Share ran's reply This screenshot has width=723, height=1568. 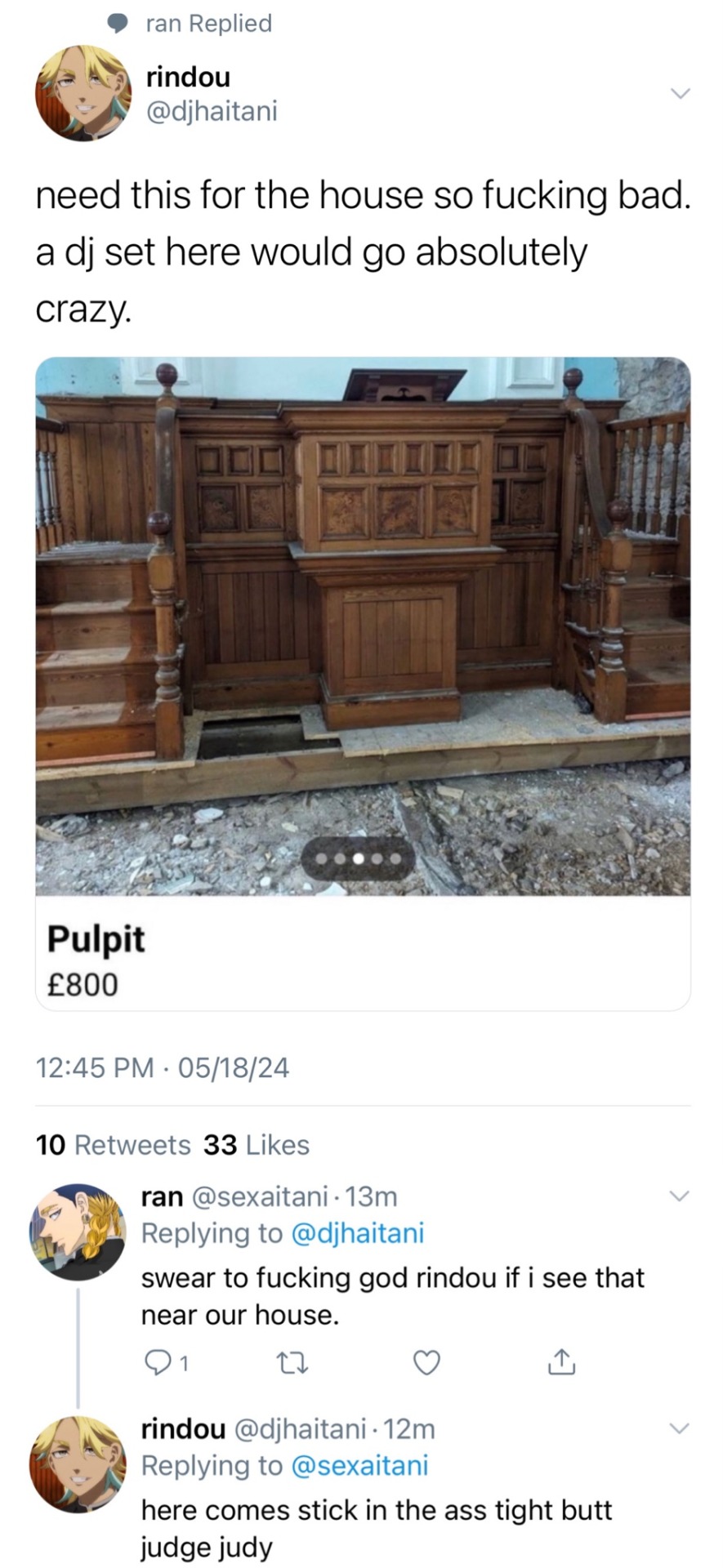coord(561,1361)
